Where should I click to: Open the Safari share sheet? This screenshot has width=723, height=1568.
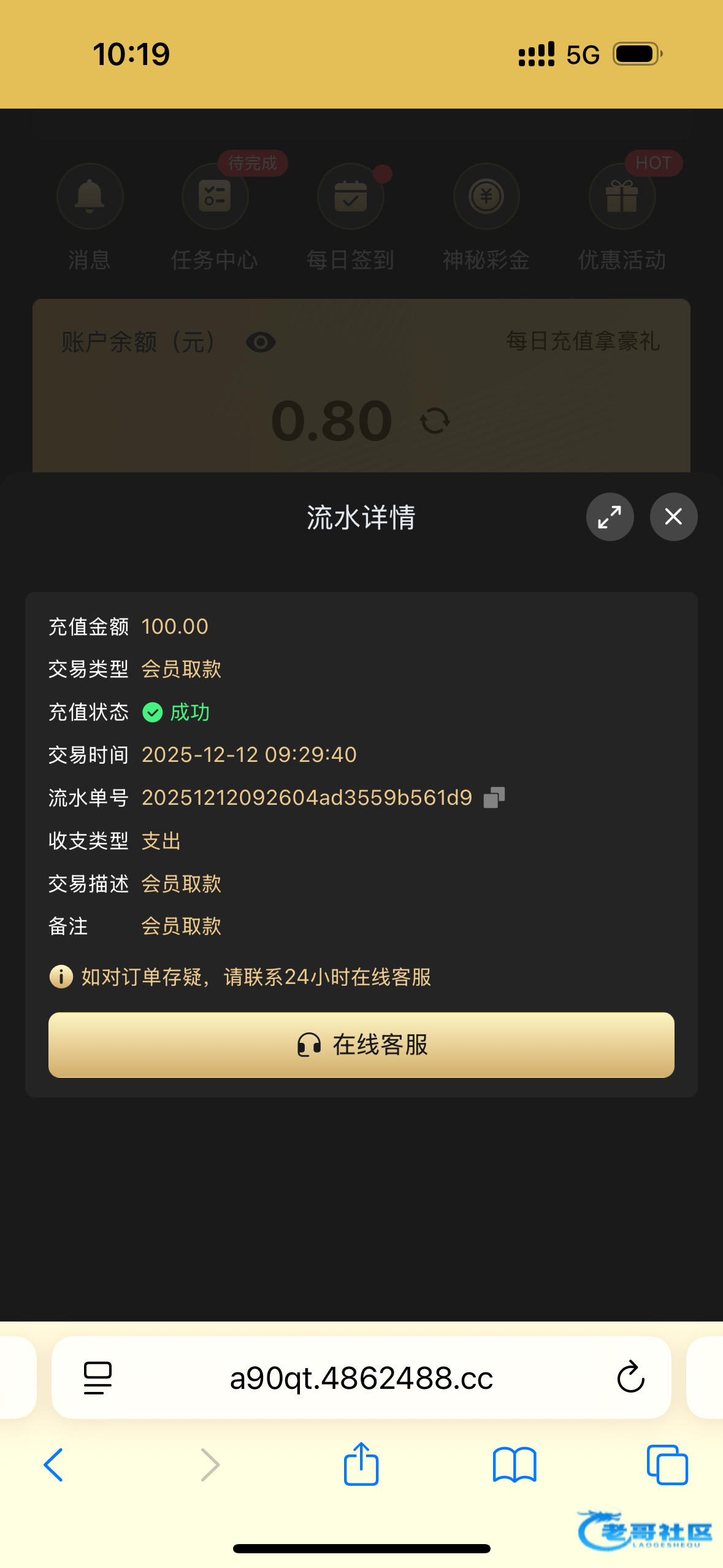tap(361, 1464)
